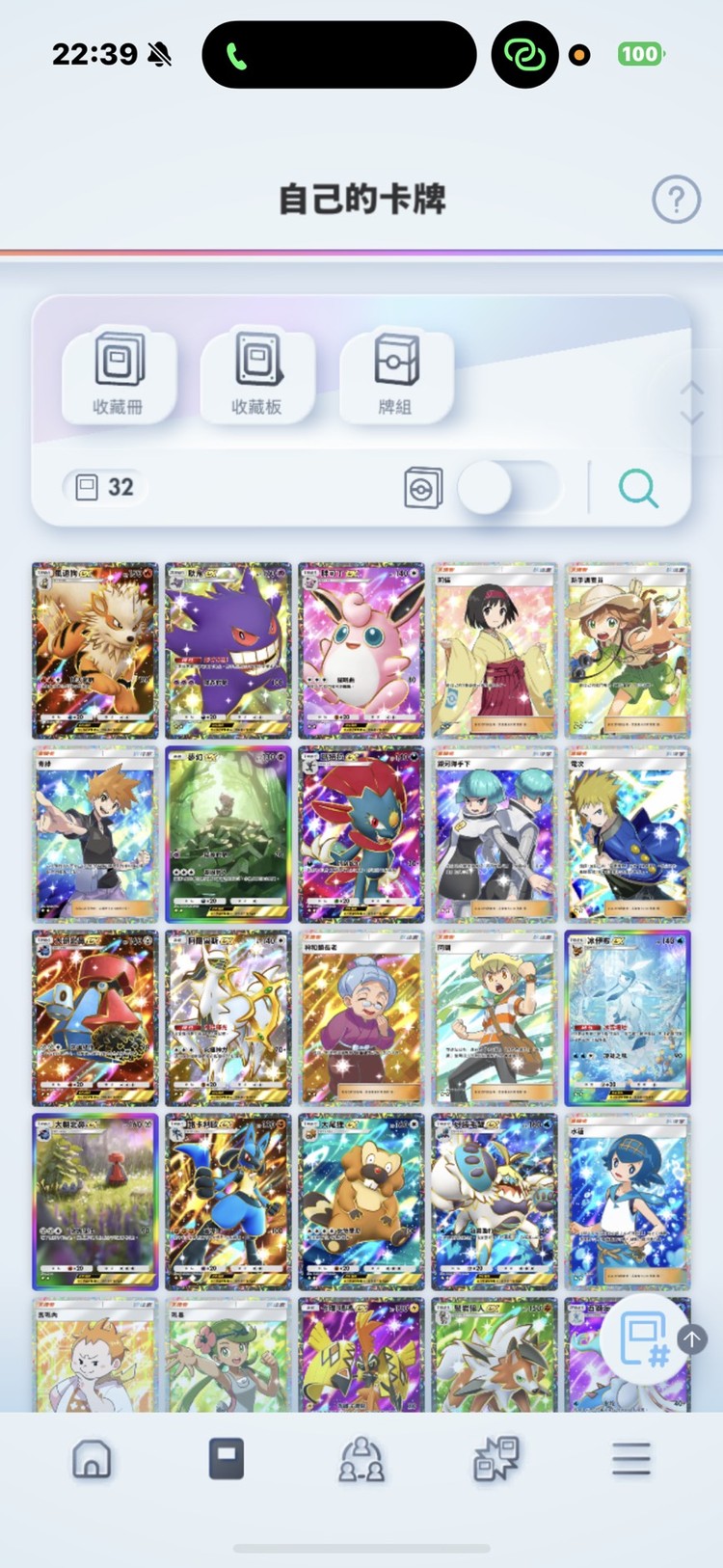Tap the floating card number button
This screenshot has height=1568, width=723.
(646, 1340)
